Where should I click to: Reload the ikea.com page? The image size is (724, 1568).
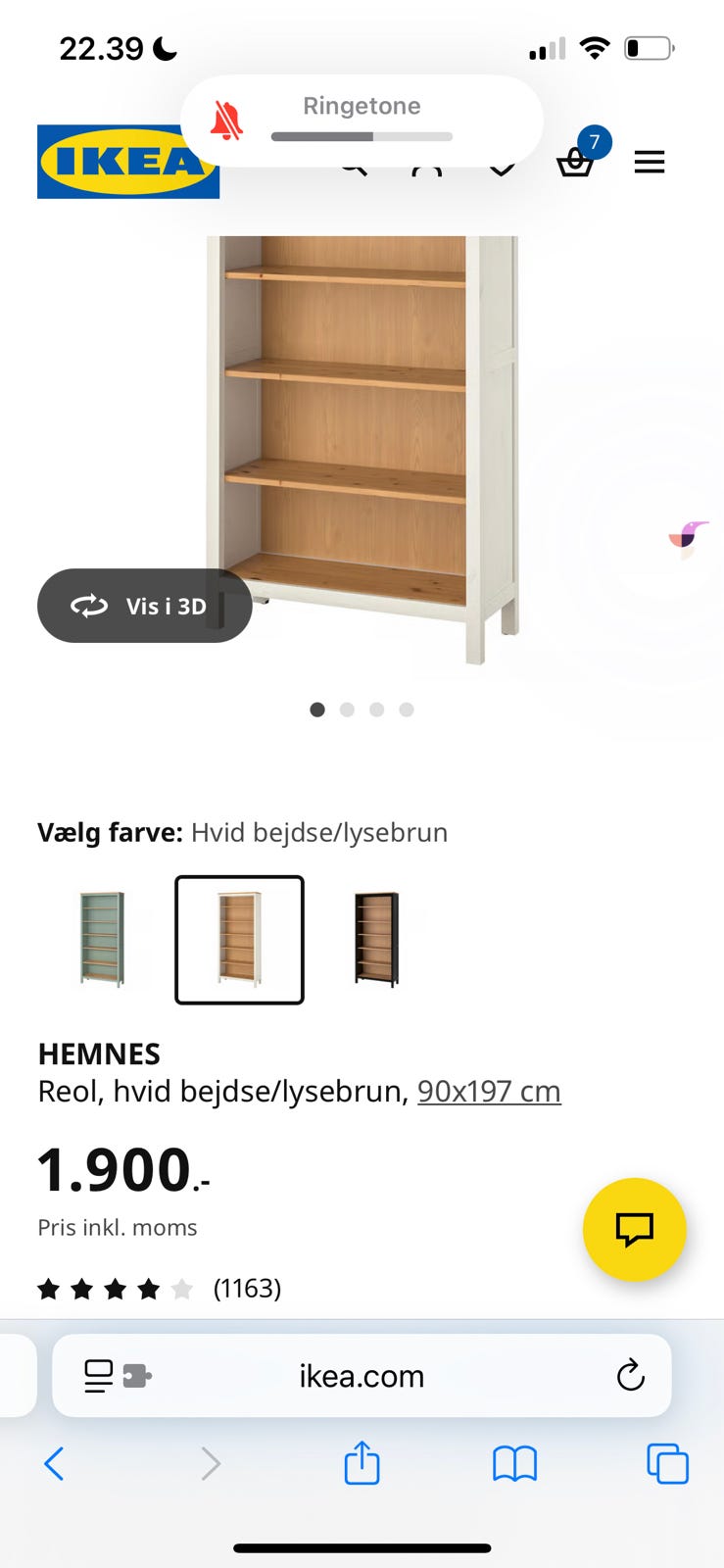(x=632, y=1376)
